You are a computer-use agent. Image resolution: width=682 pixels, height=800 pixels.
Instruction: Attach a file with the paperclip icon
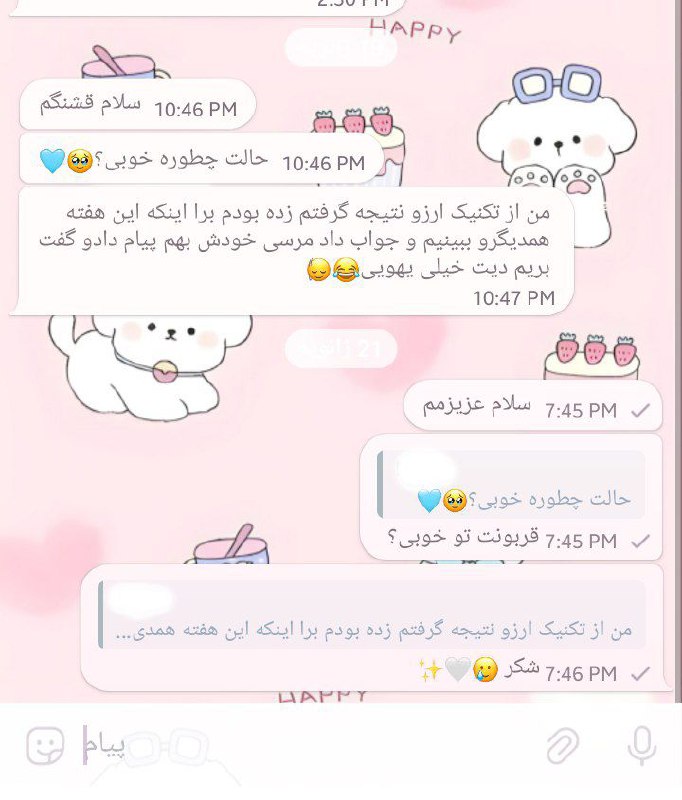pyautogui.click(x=563, y=746)
